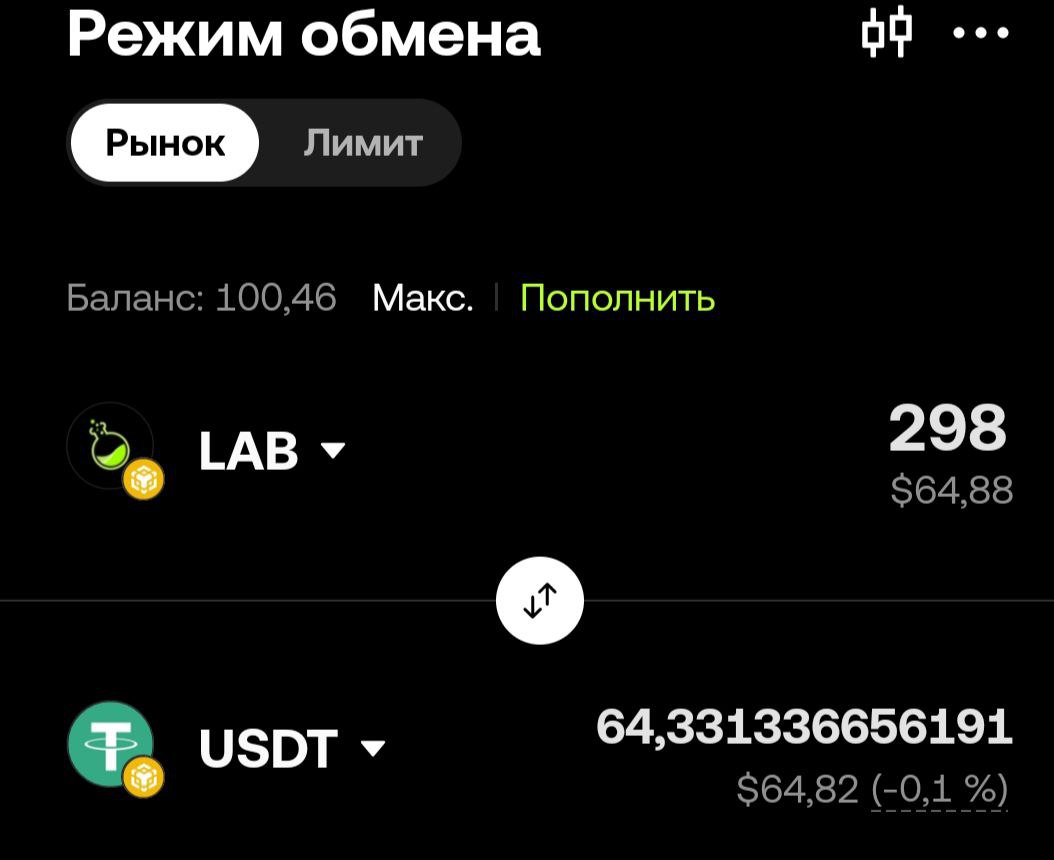Swap the LAB and USDT direction

coord(540,602)
